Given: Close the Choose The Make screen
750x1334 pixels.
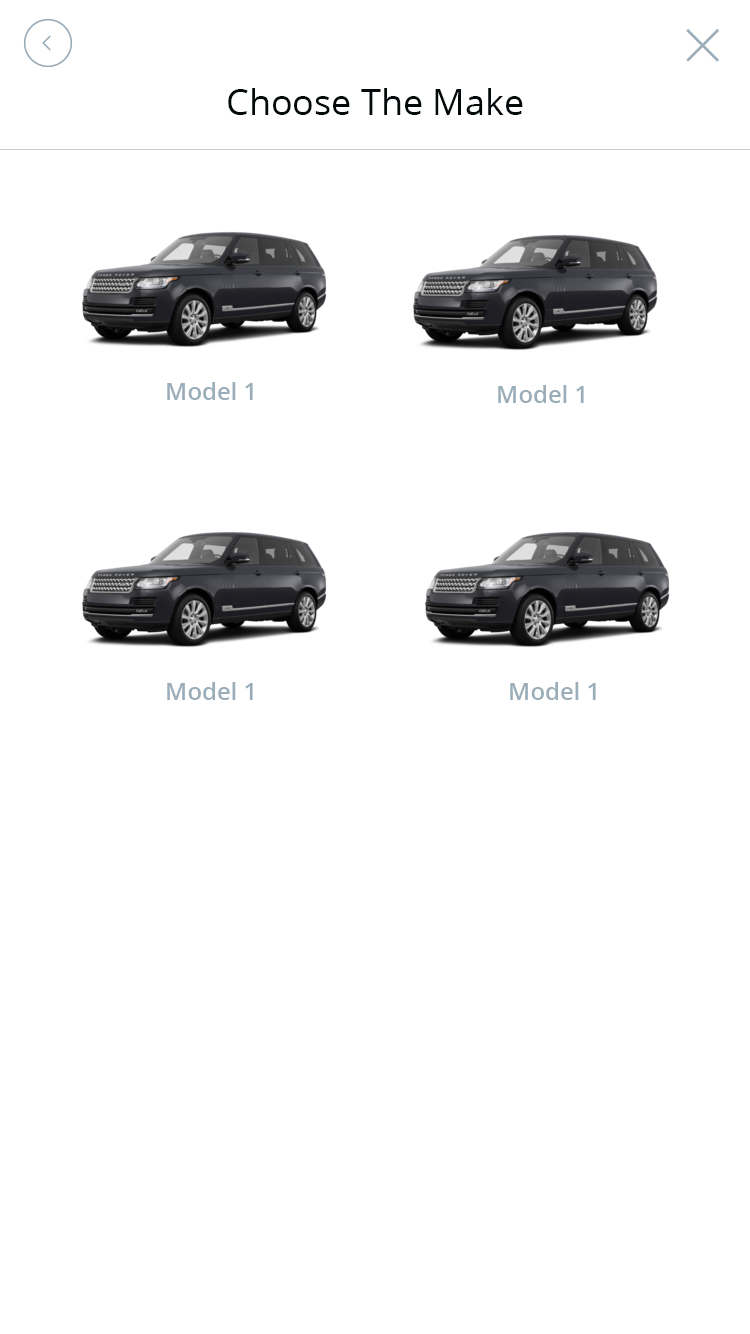Looking at the screenshot, I should pos(702,45).
